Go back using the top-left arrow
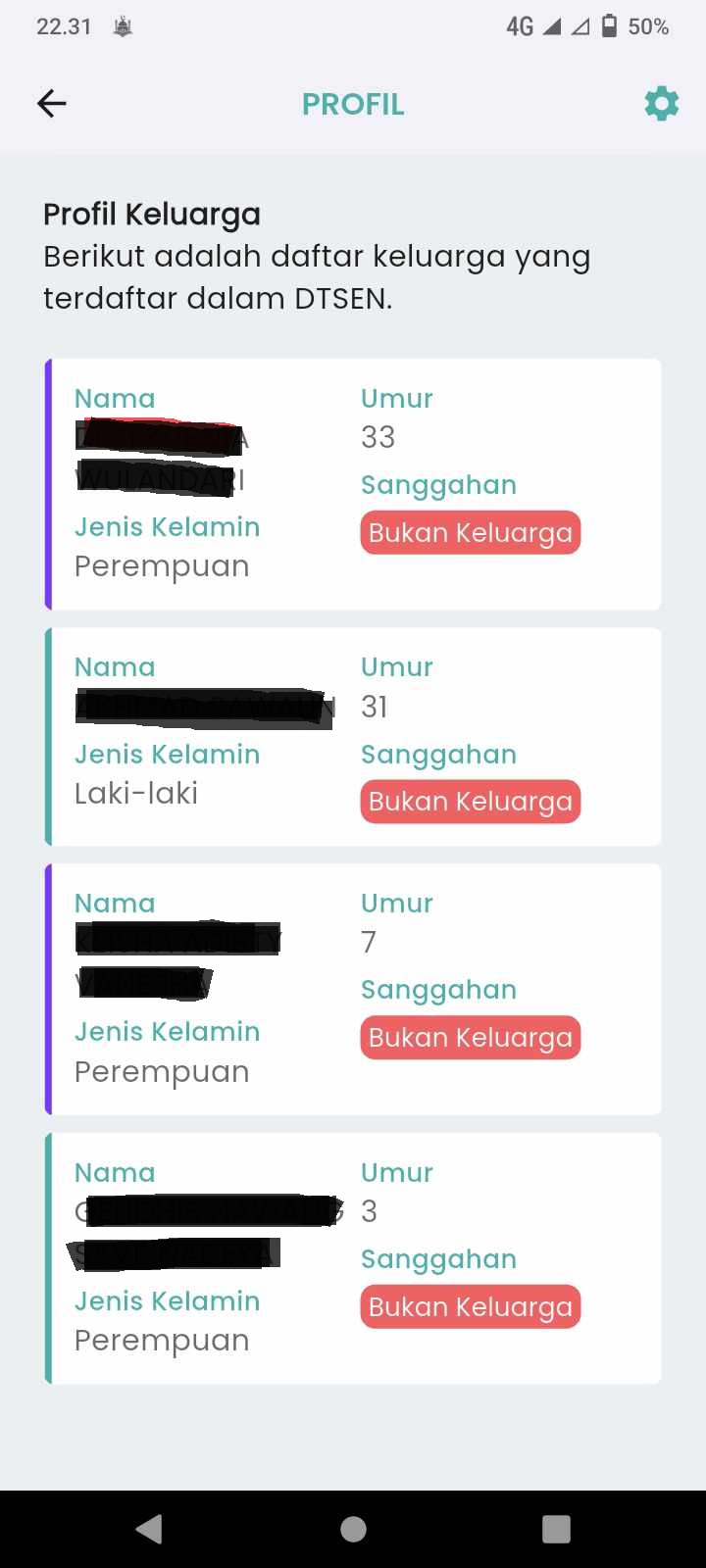 coord(52,103)
